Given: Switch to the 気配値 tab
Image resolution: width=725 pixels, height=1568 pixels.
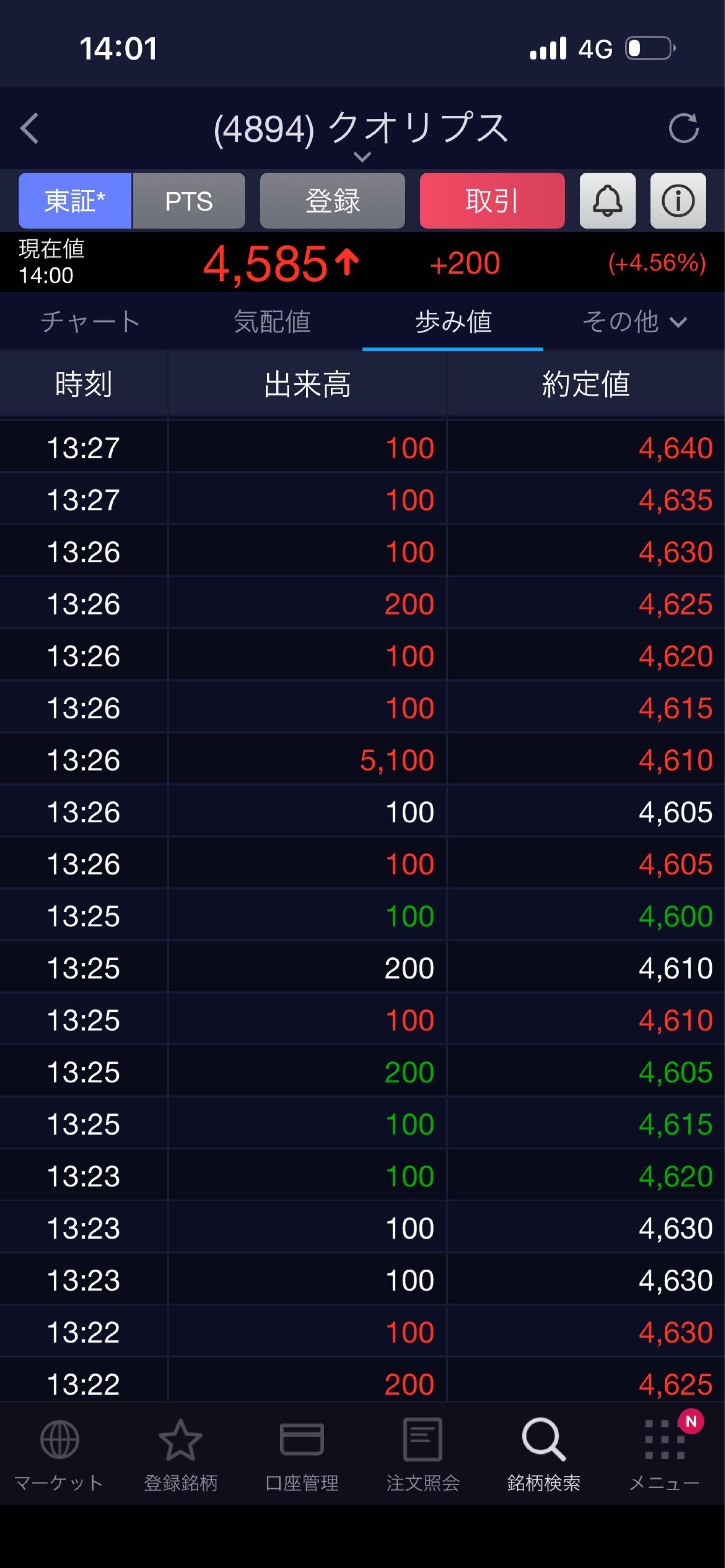Looking at the screenshot, I should (x=272, y=321).
